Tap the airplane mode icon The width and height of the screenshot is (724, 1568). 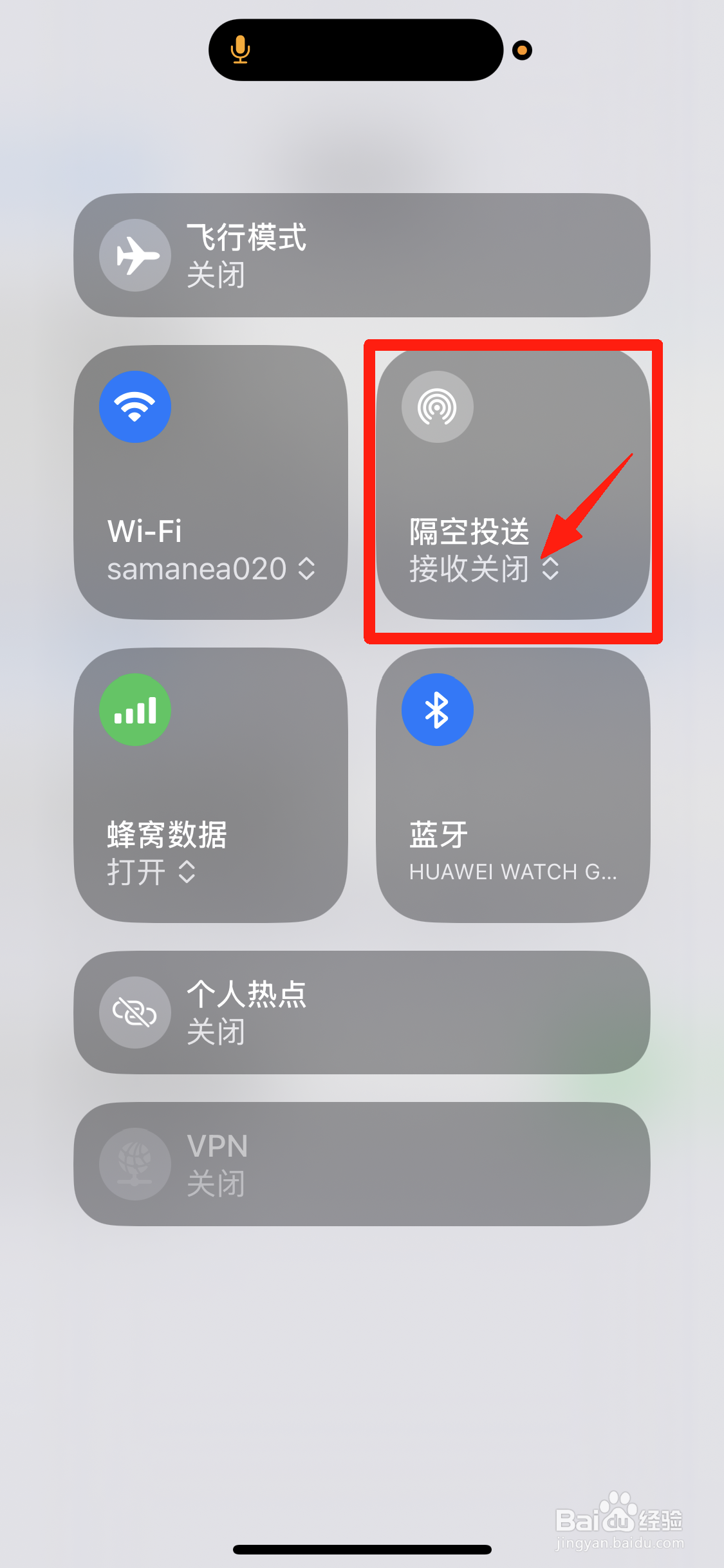pyautogui.click(x=135, y=256)
